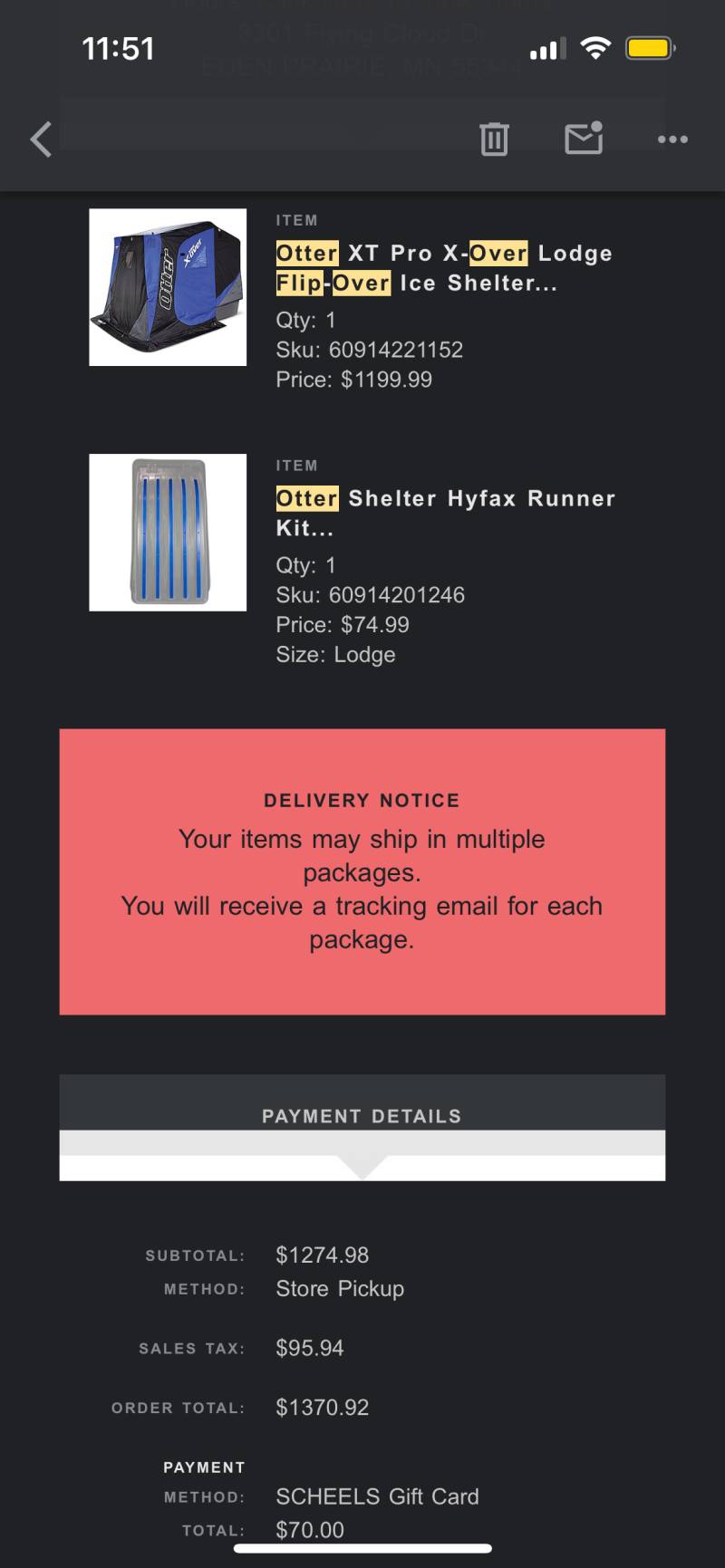Mark this email as unread
The height and width of the screenshot is (1568, 725).
(x=584, y=138)
